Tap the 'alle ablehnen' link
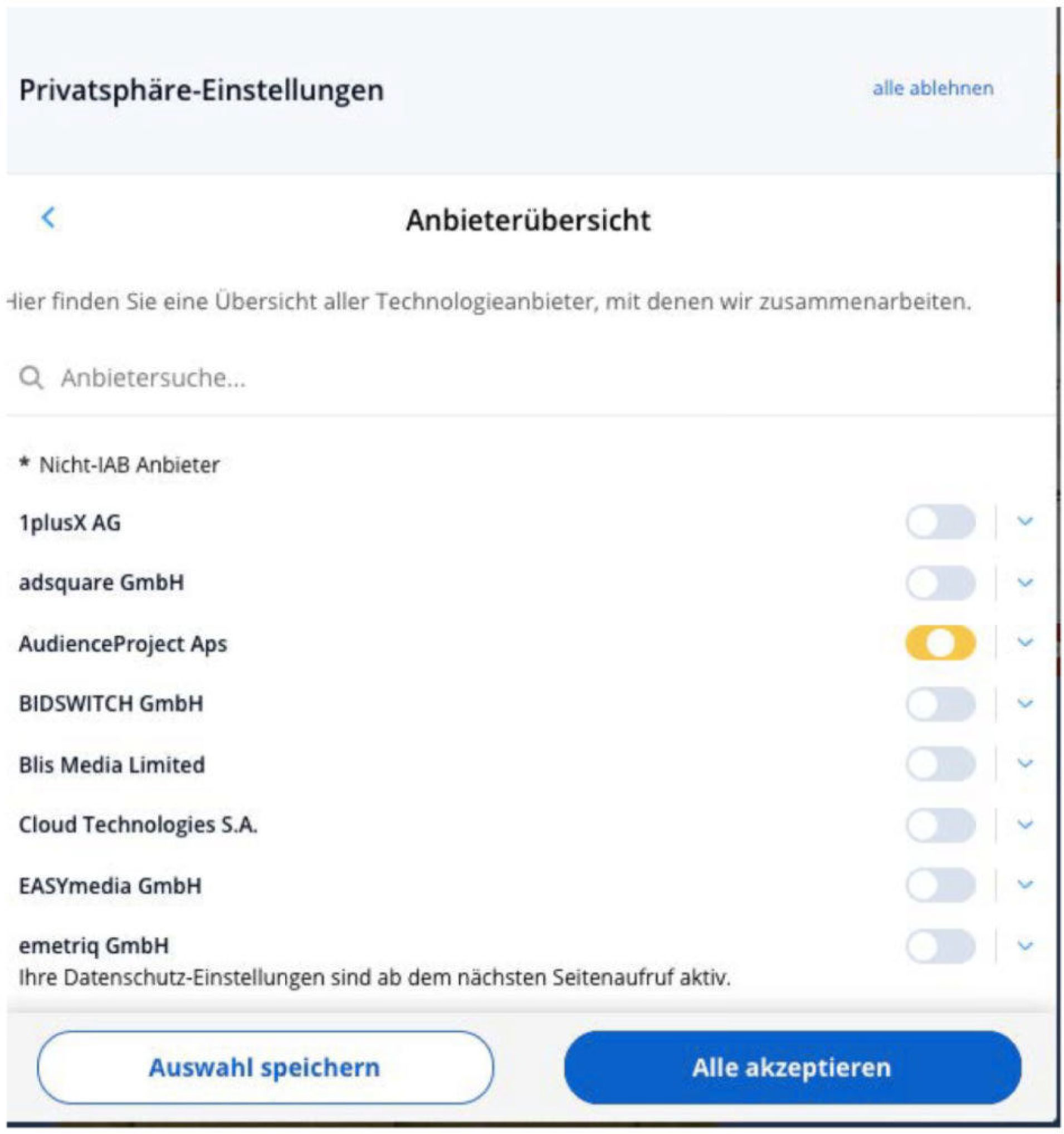This screenshot has height=1134, width=1064. [x=932, y=89]
